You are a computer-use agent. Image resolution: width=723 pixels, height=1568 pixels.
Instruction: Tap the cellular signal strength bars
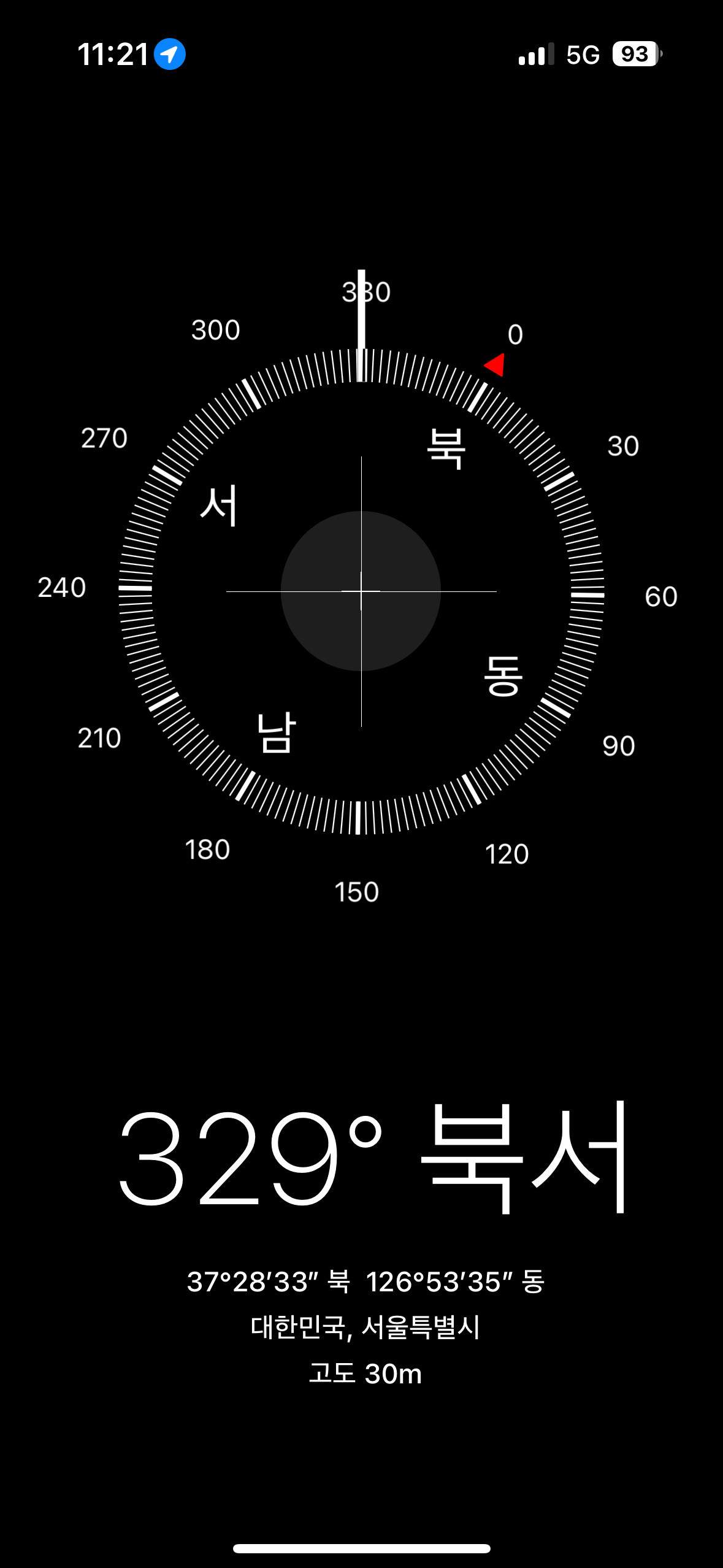(535, 55)
